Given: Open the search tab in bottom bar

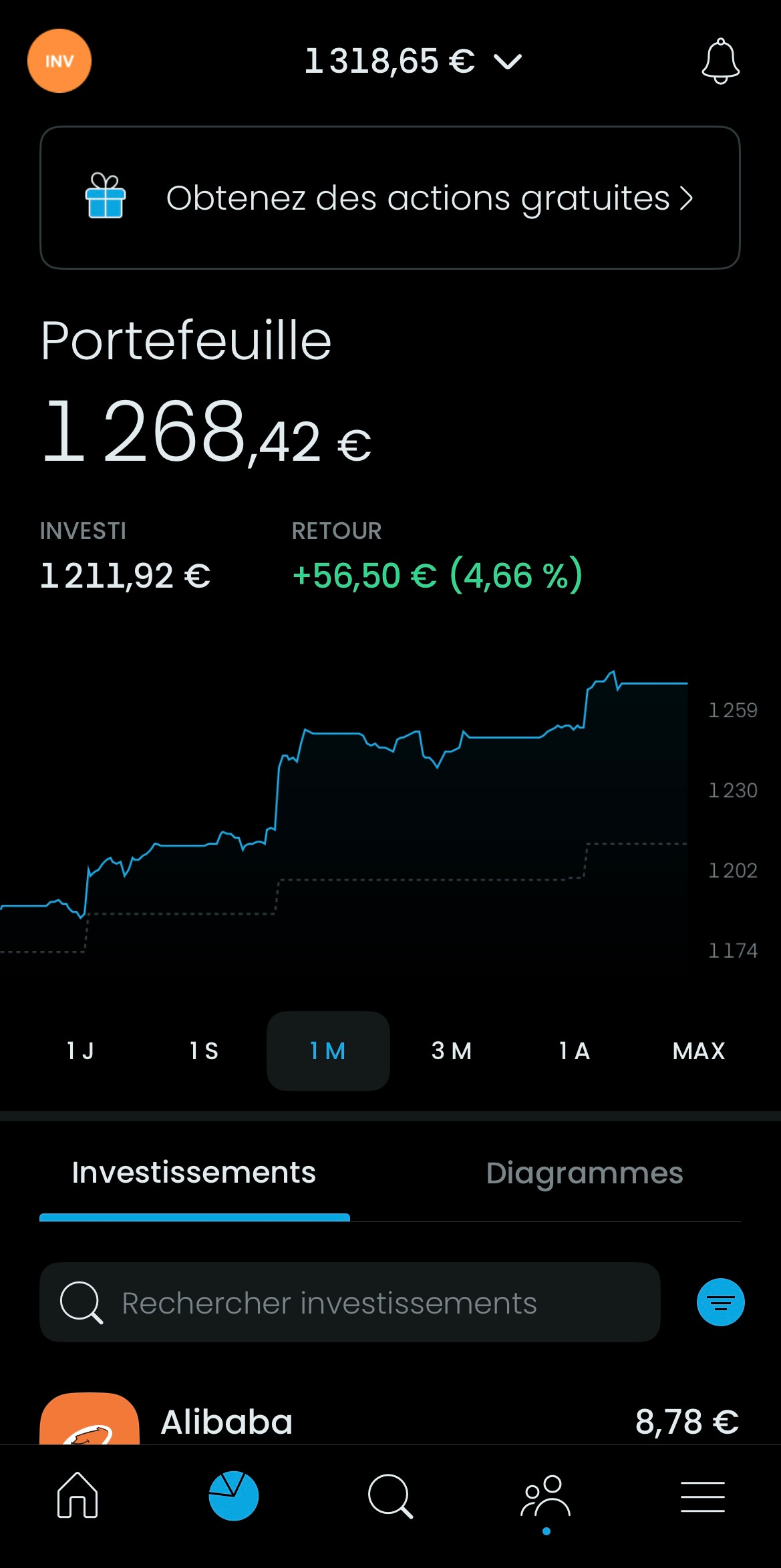Looking at the screenshot, I should pos(390,1496).
